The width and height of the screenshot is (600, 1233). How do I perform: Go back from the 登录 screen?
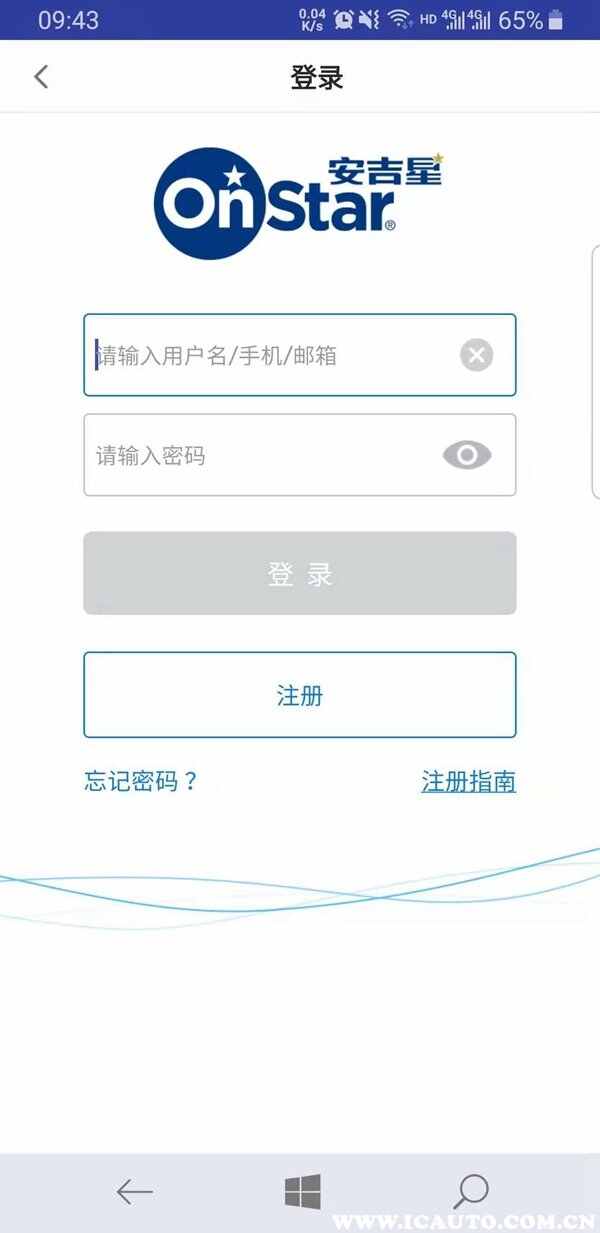(x=41, y=77)
